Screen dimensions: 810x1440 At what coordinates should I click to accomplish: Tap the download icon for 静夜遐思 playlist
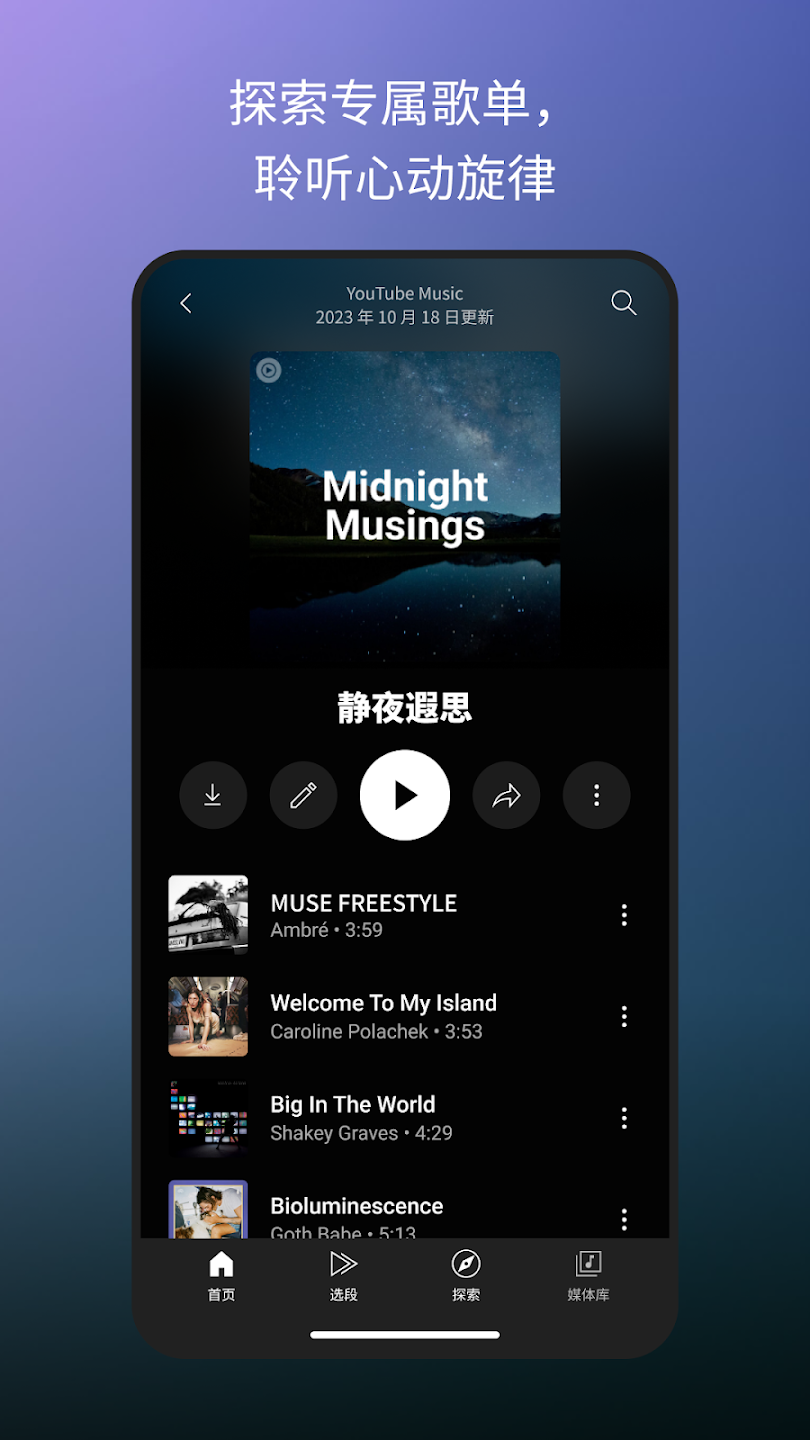[x=213, y=794]
